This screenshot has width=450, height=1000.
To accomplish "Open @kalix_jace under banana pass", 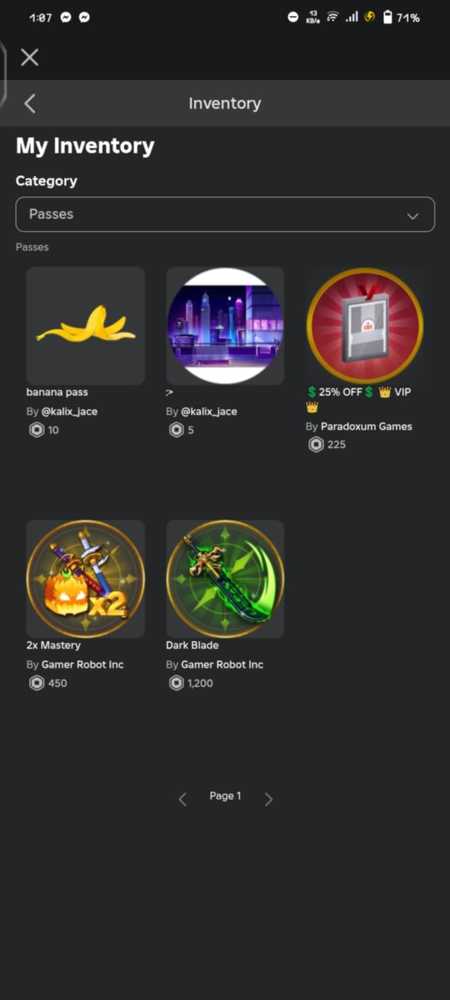I will [x=69, y=412].
